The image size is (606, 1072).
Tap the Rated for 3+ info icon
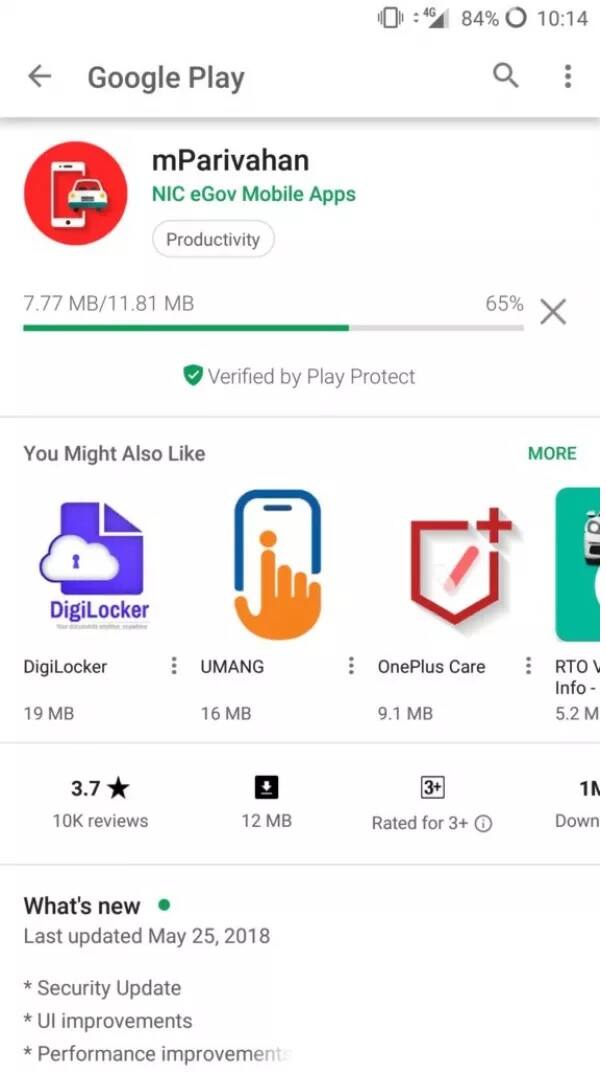[483, 824]
